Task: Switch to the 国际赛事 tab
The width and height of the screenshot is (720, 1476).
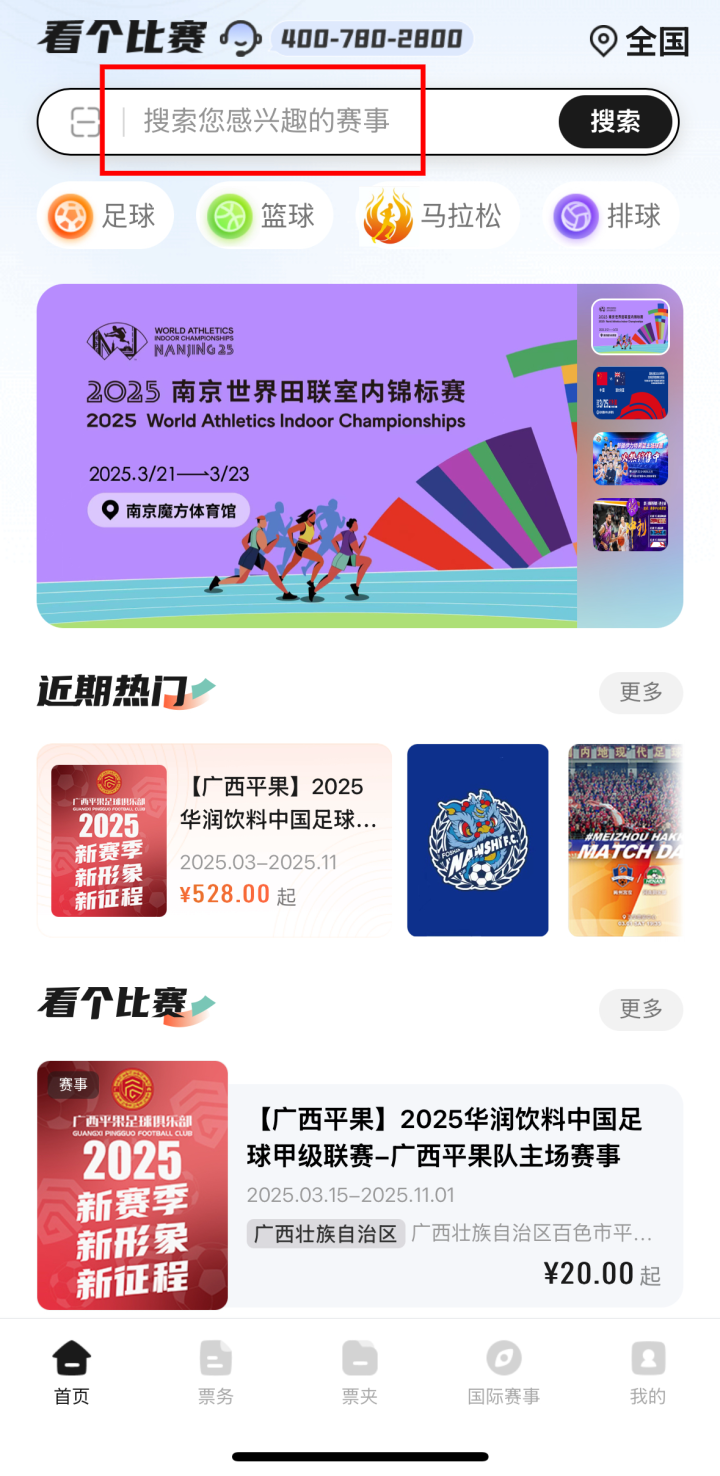Action: 503,1373
